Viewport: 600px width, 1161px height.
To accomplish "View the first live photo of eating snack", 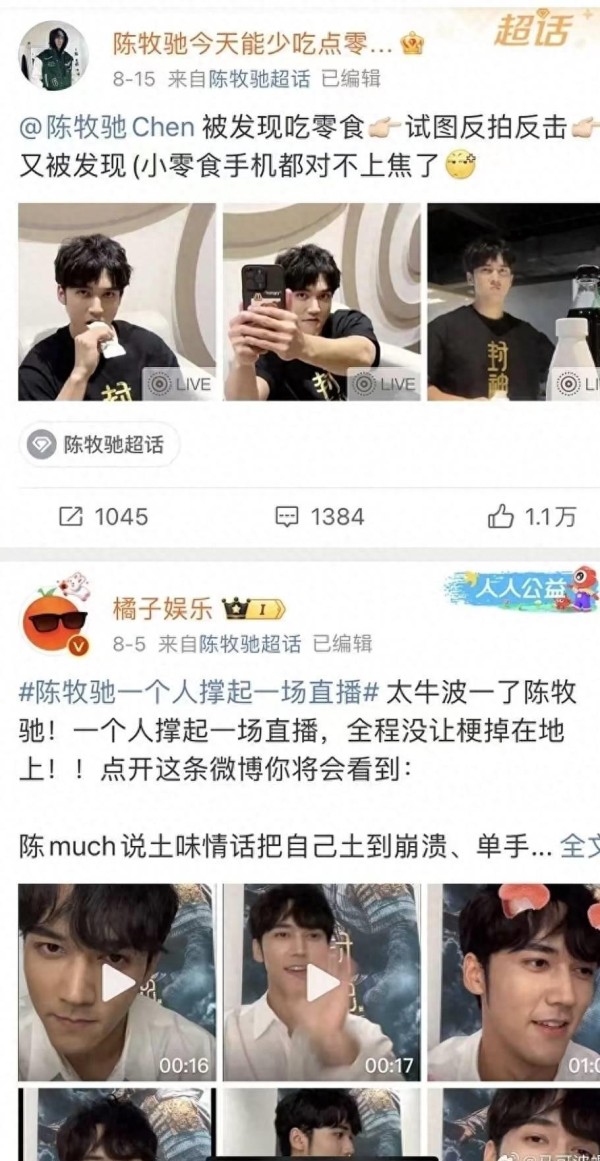I will [117, 302].
